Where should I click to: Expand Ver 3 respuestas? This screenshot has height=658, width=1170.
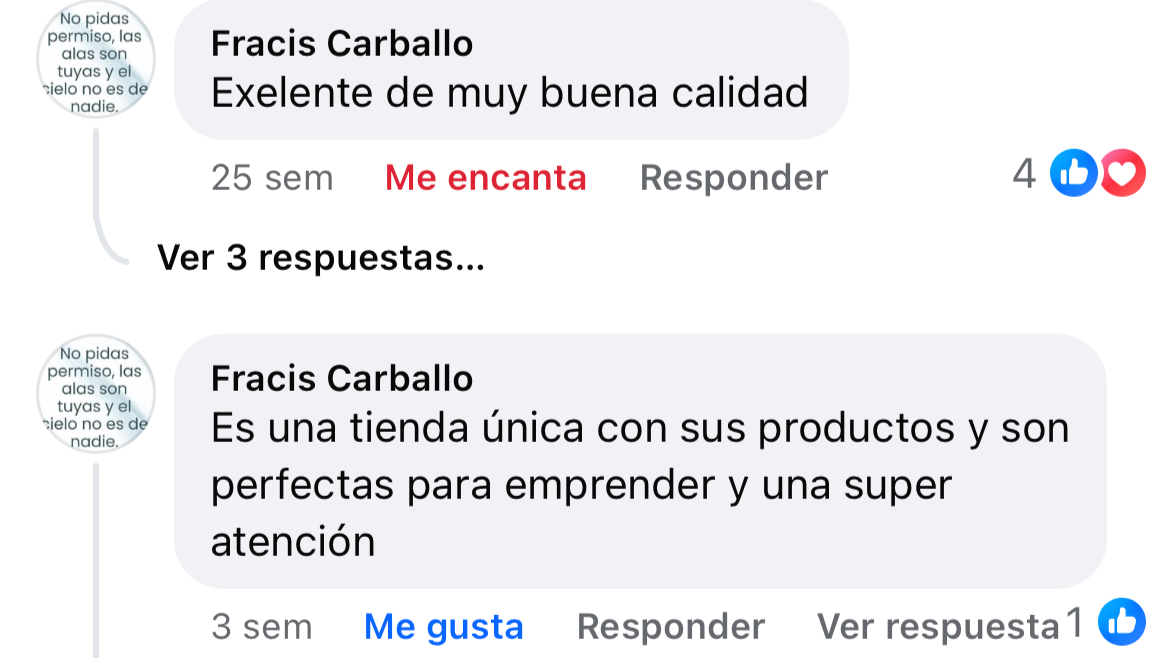tap(320, 258)
